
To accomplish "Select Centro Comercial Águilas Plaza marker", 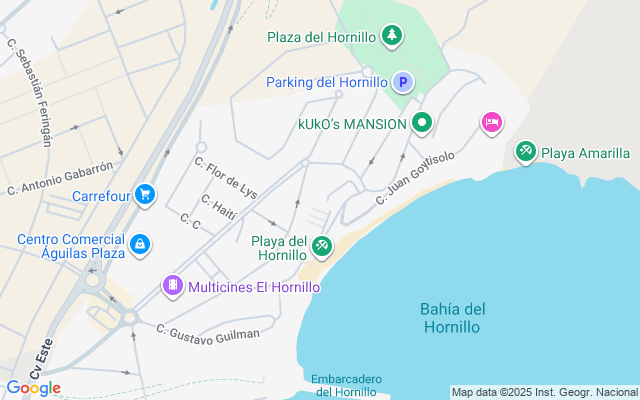I will click(x=140, y=243).
